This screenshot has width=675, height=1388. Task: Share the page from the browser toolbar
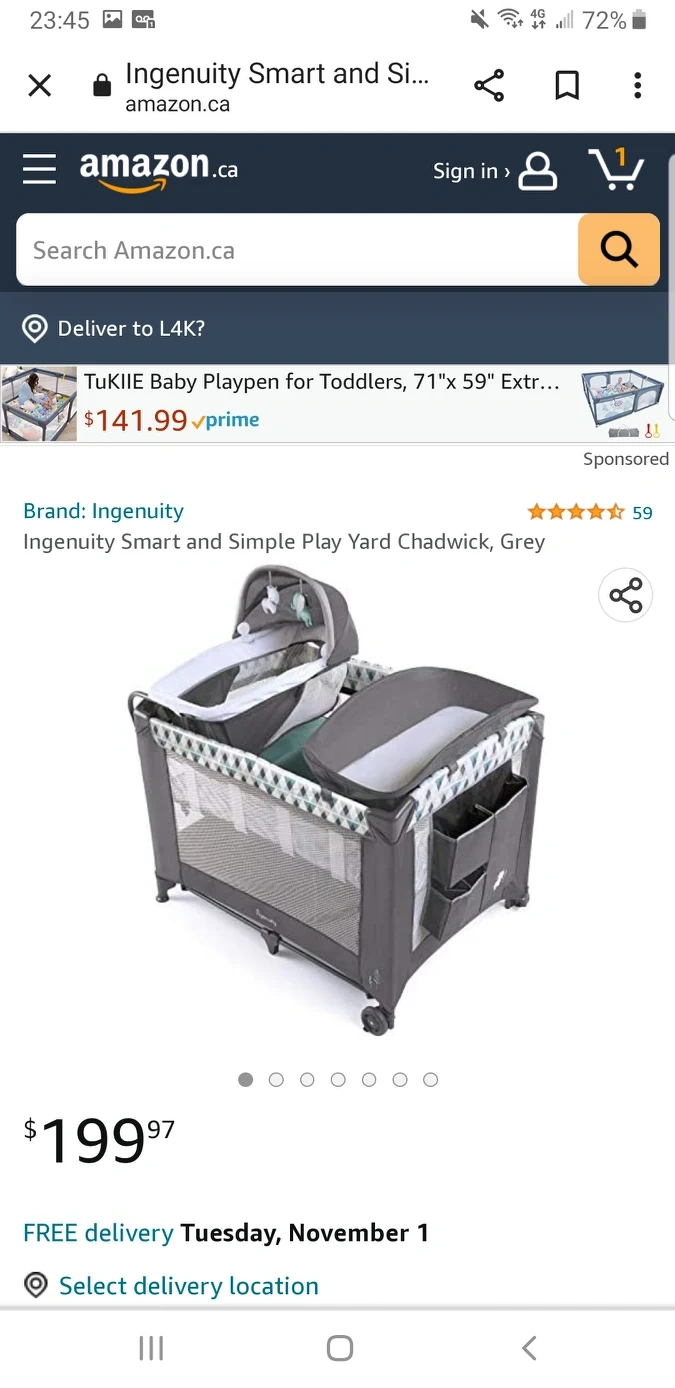pos(489,87)
